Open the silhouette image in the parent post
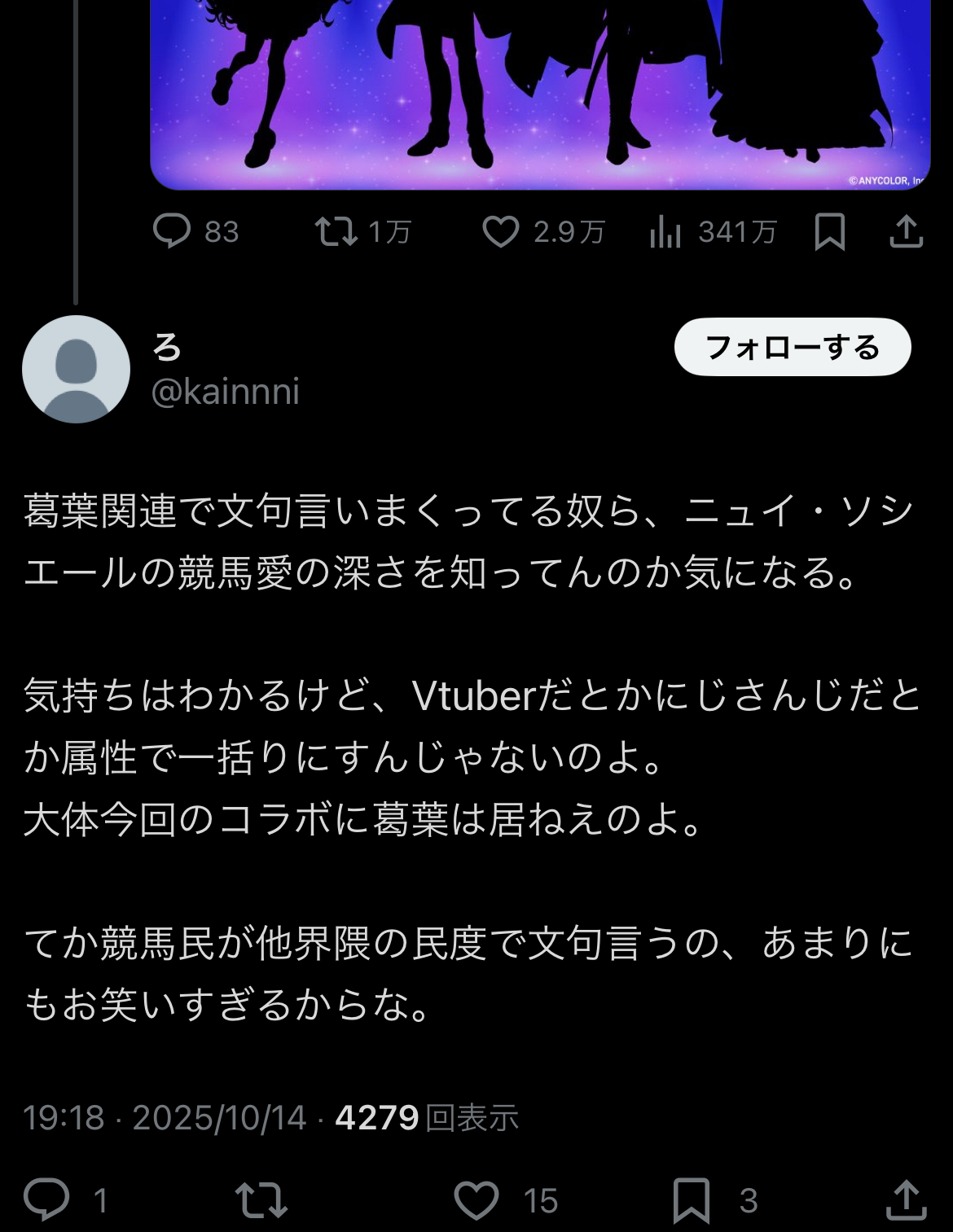Screen dimensions: 953x1232 pyautogui.click(x=540, y=90)
